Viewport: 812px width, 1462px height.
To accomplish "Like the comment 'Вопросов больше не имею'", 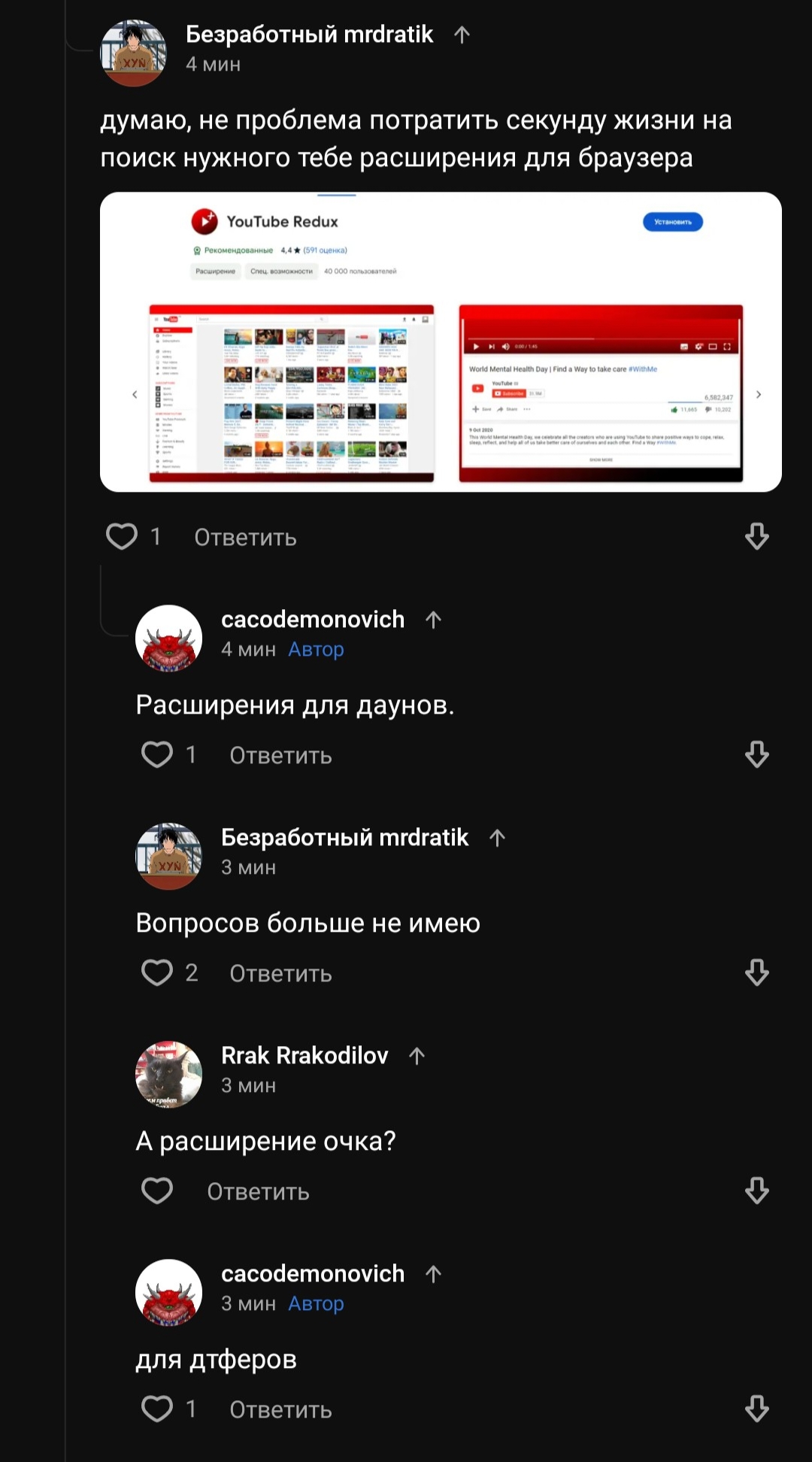I will (x=157, y=973).
